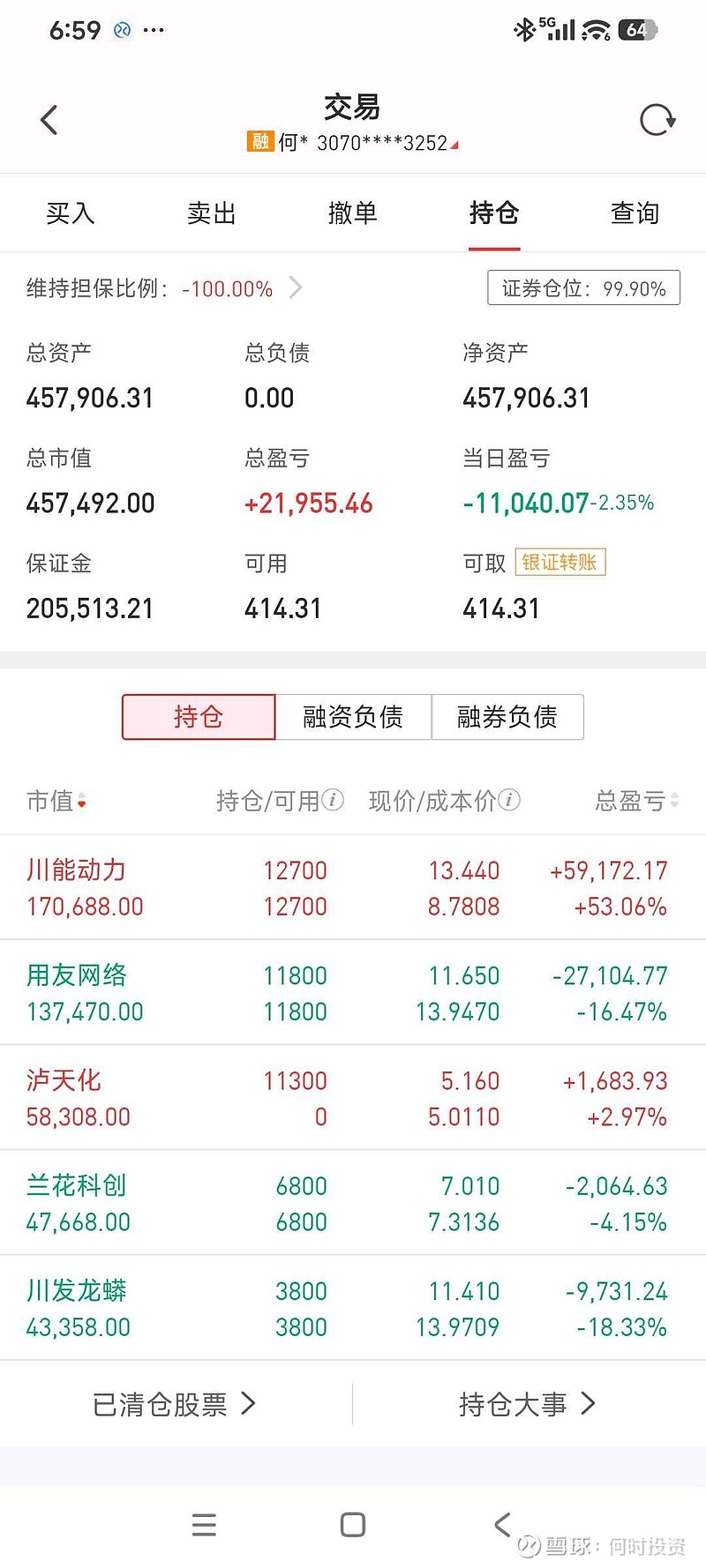Tap the back arrow at top left
This screenshot has width=706, height=1568.
click(x=49, y=119)
